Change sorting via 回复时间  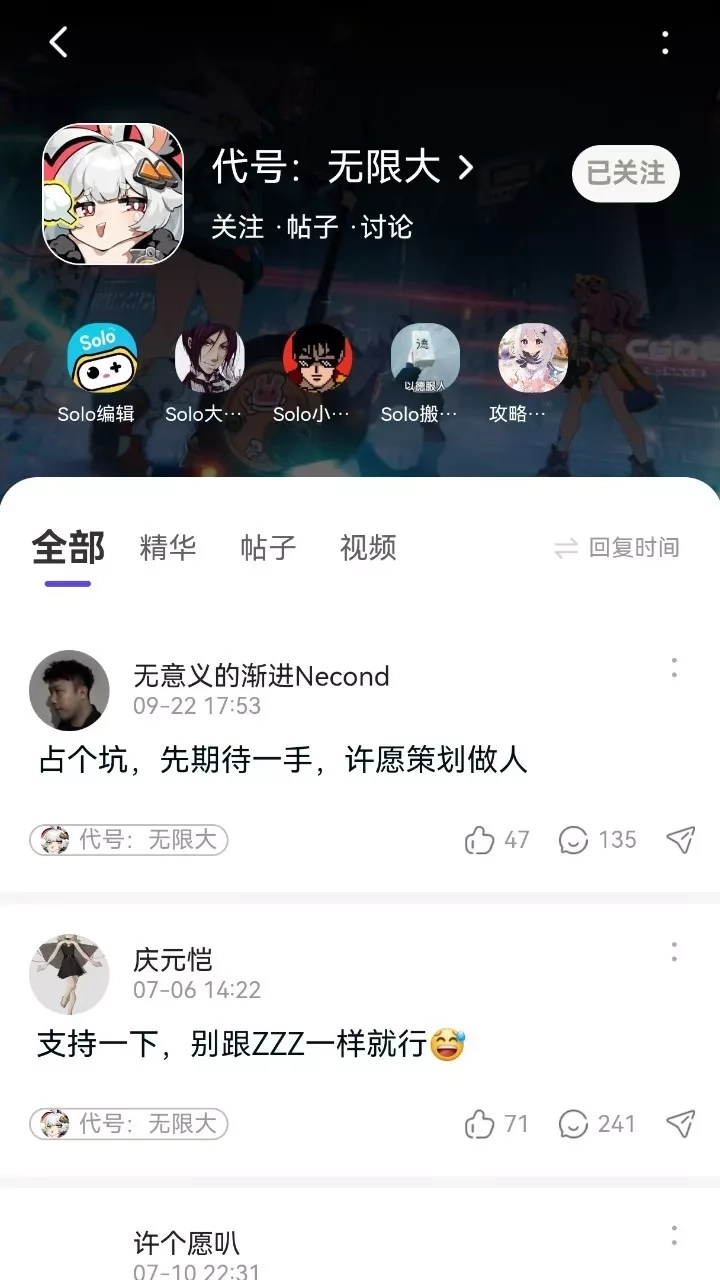coord(617,547)
